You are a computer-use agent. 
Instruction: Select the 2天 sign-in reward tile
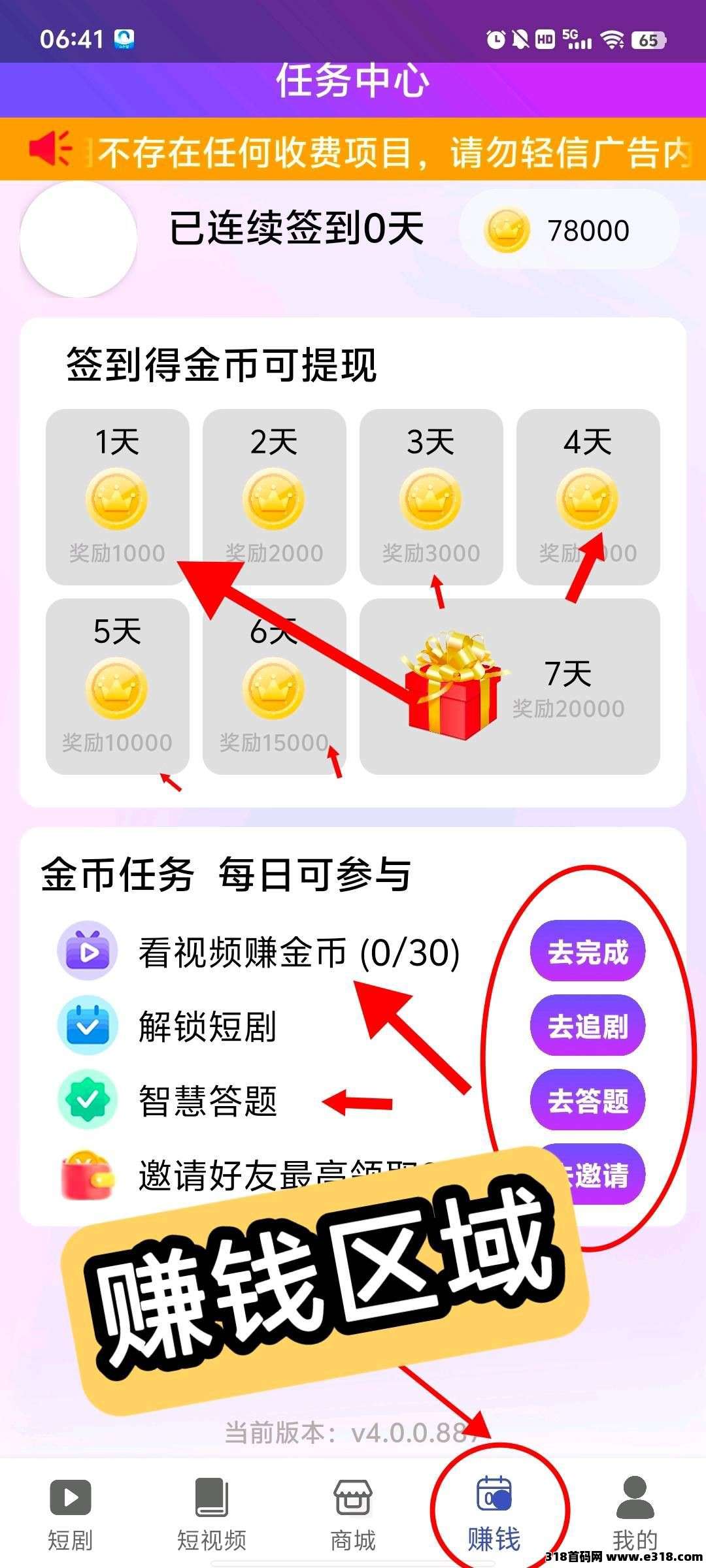(274, 497)
